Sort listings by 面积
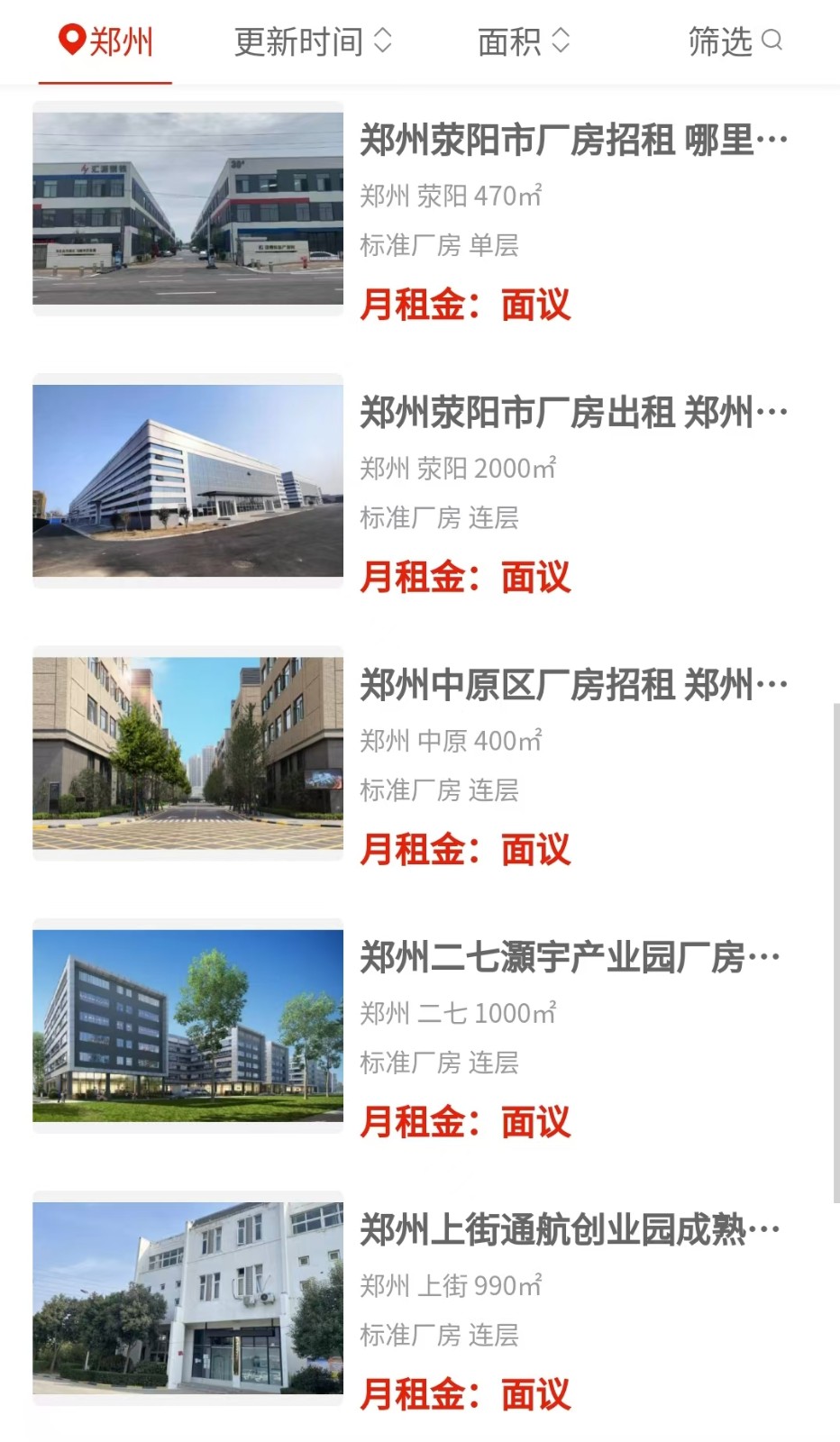Viewport: 840px width, 1442px height. click(x=524, y=41)
